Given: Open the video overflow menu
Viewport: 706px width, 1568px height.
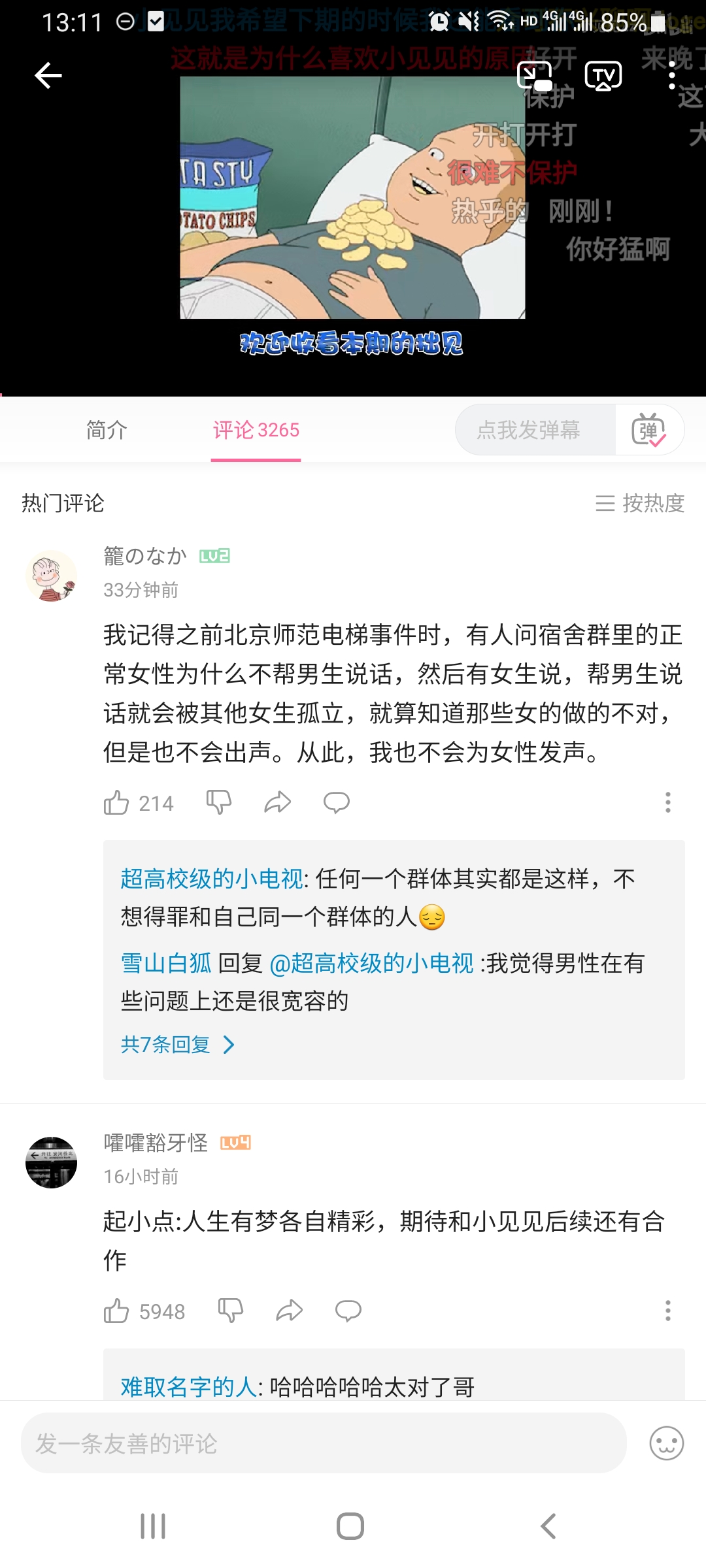Looking at the screenshot, I should coord(671,76).
